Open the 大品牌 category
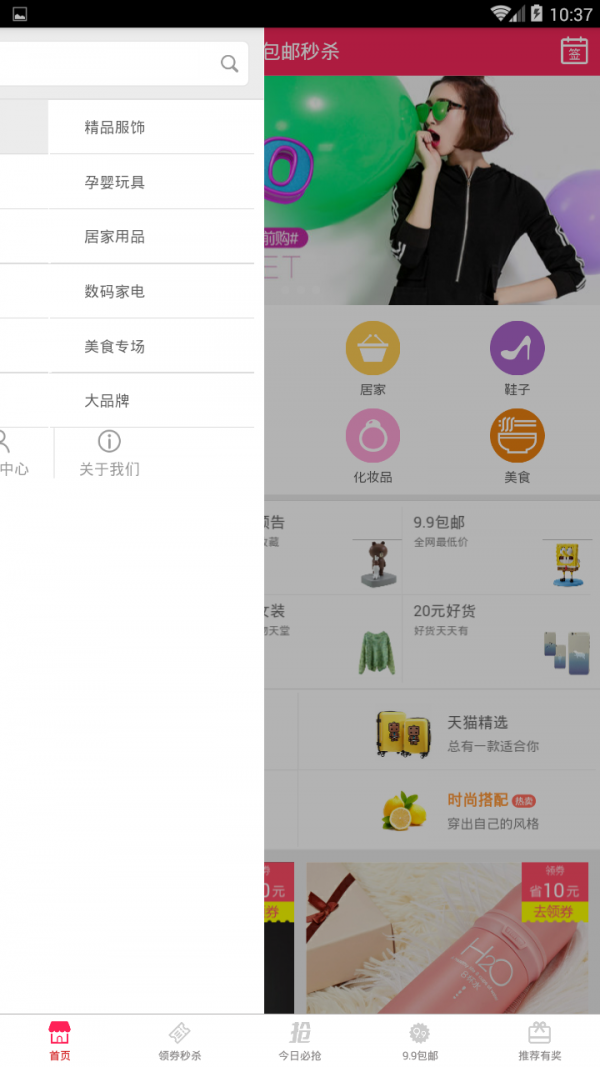 coord(150,401)
